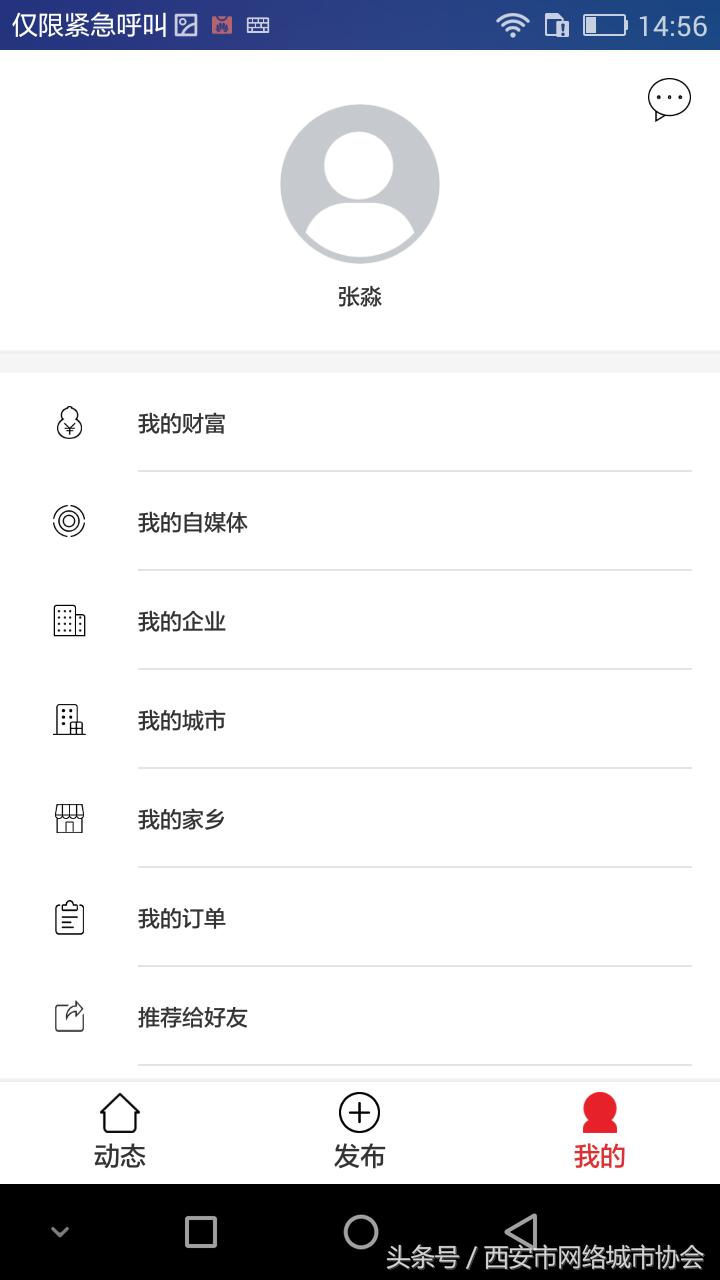
Task: Select the office building icon next to 我的企业
Action: (68, 621)
